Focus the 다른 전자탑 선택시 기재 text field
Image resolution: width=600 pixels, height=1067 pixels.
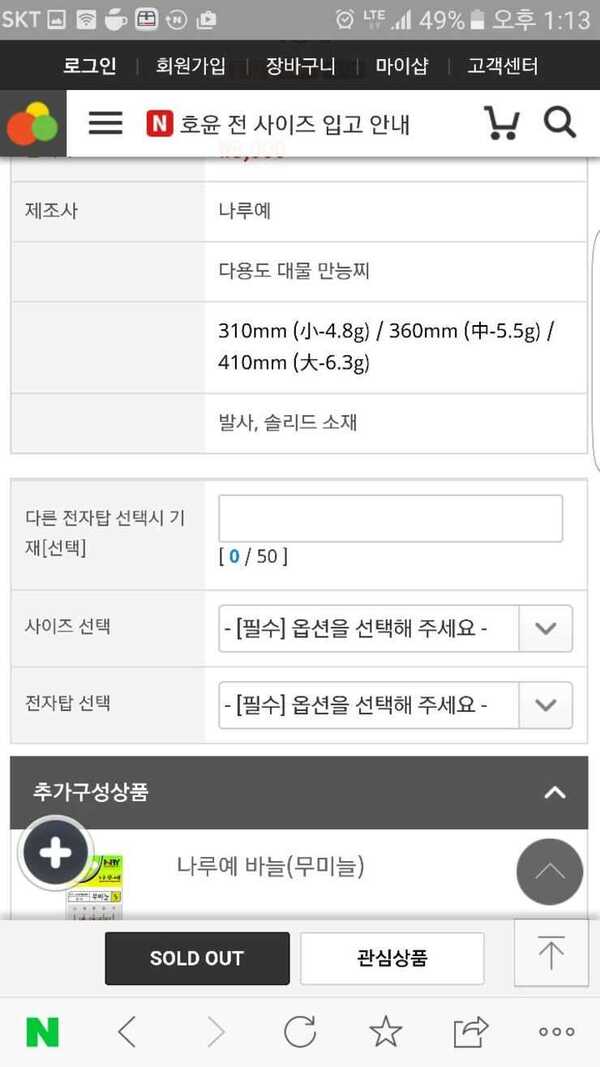click(x=390, y=519)
